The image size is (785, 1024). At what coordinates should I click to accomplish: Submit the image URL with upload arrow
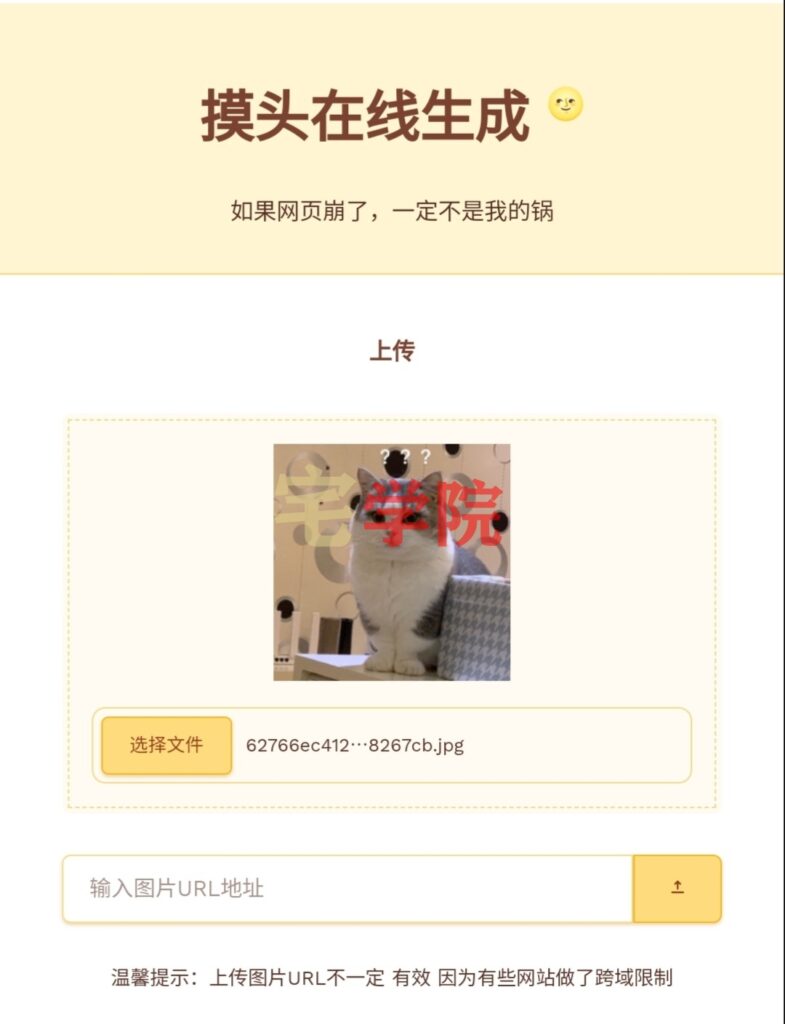click(677, 888)
